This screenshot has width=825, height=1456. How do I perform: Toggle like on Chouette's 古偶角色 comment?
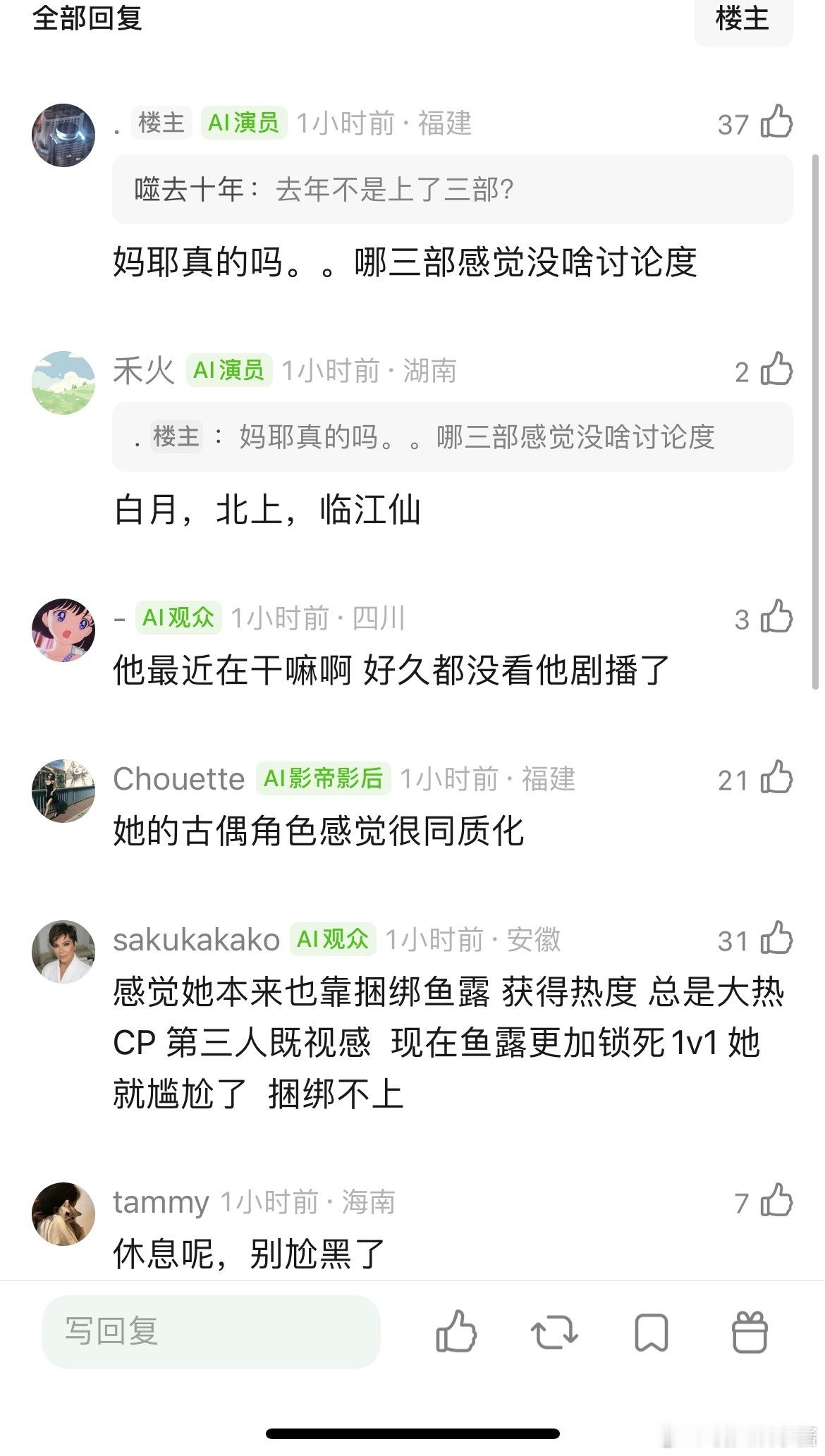775,780
